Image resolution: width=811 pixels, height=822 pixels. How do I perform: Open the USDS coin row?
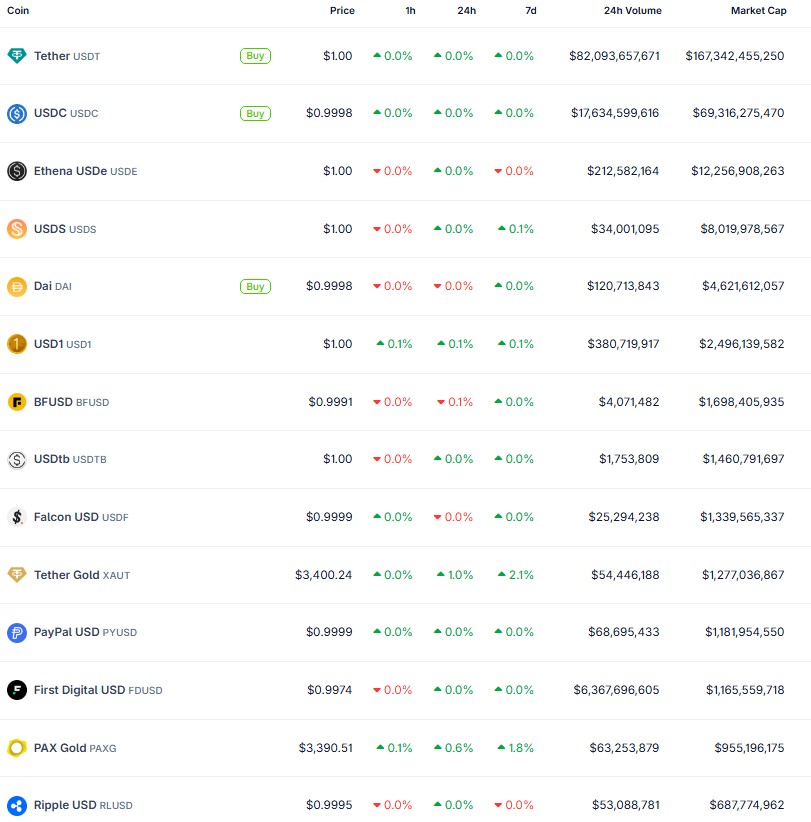(x=405, y=229)
